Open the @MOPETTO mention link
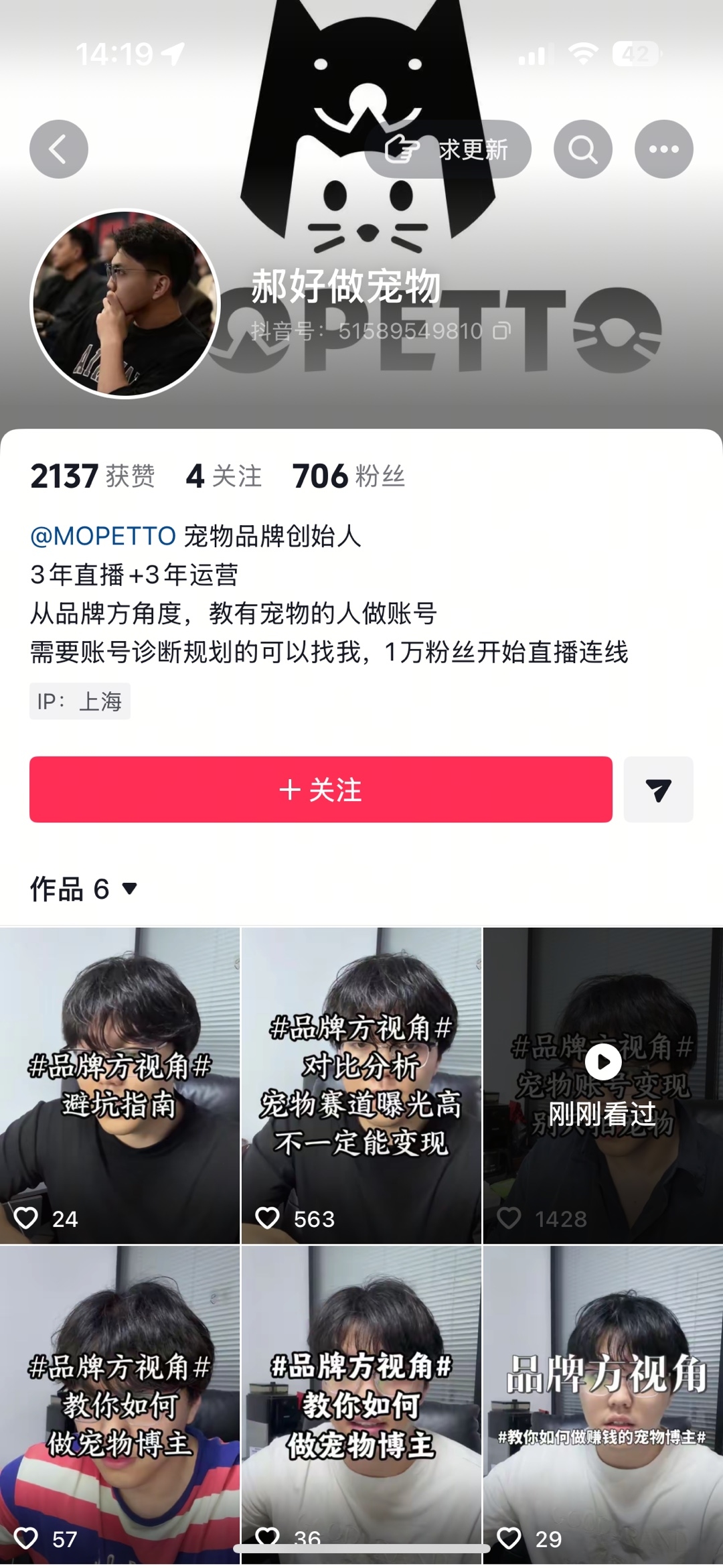Image resolution: width=723 pixels, height=1568 pixels. tap(103, 536)
